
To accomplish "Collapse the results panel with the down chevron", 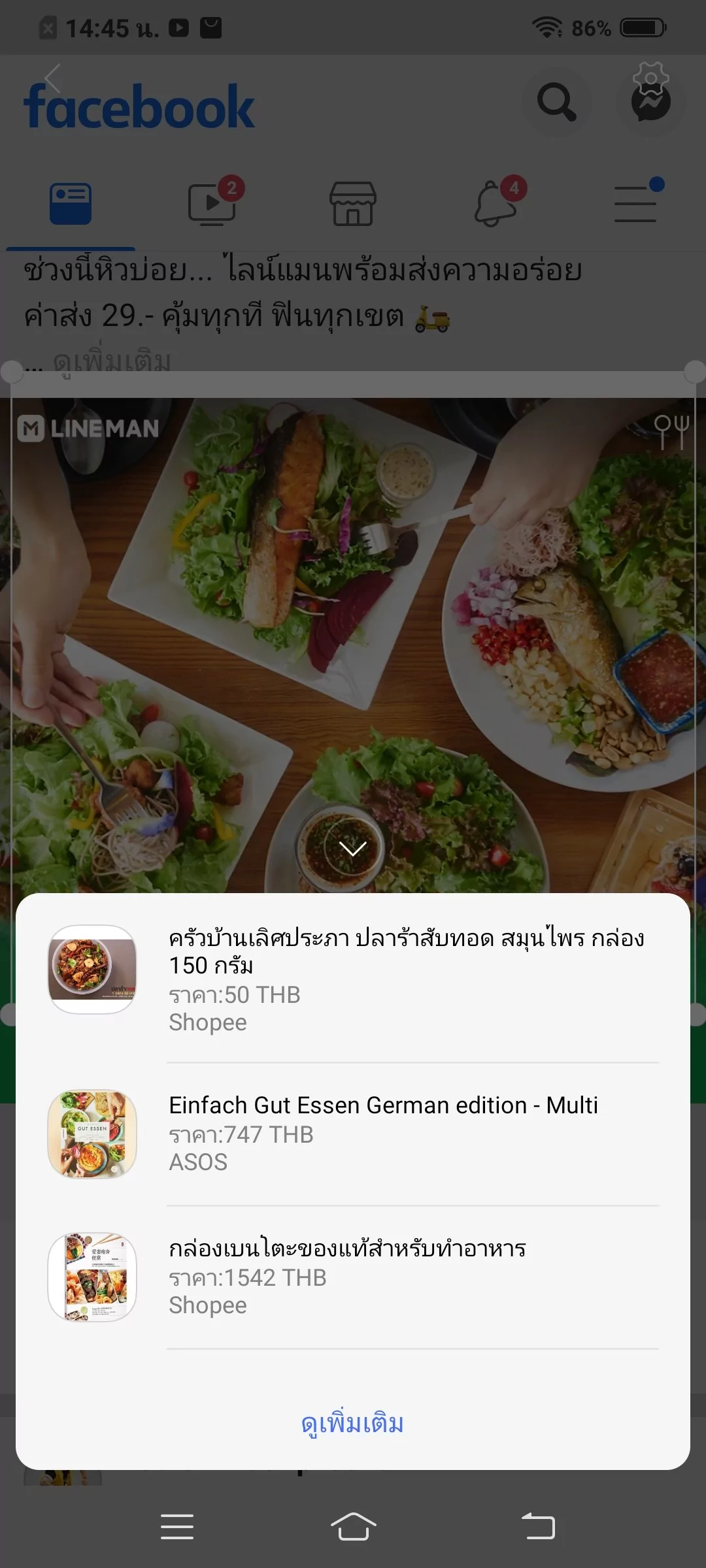I will (353, 848).
